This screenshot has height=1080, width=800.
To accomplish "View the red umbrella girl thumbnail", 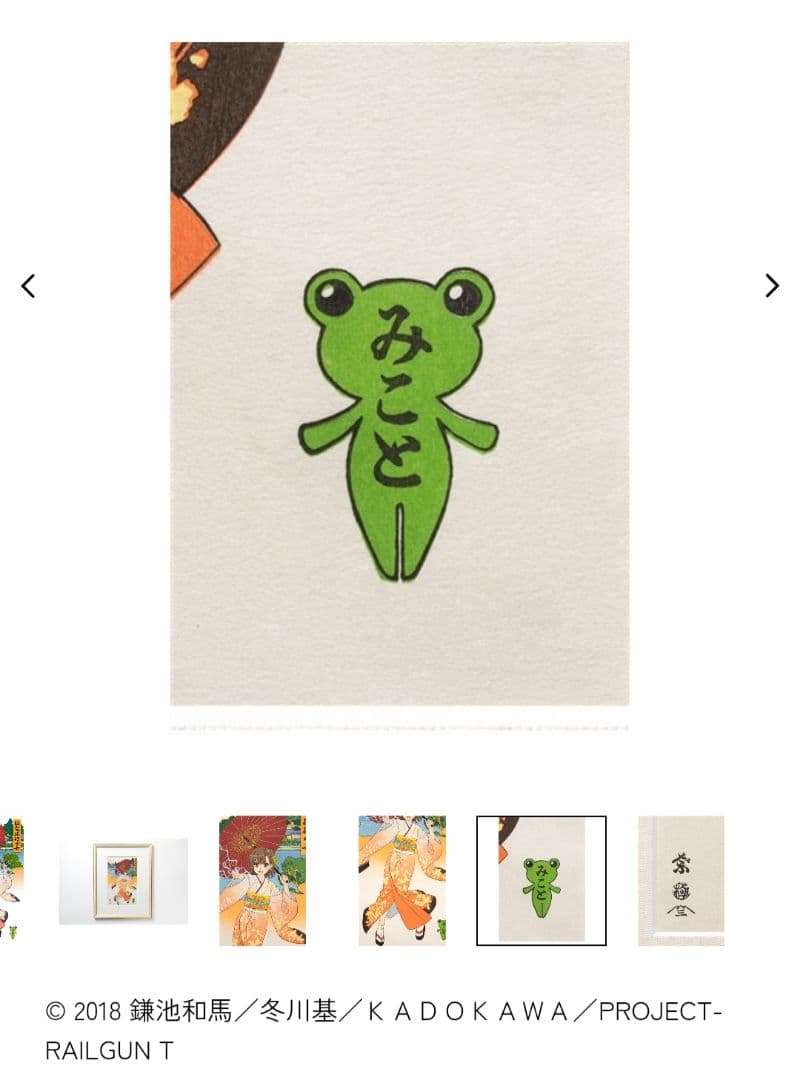I will click(262, 881).
